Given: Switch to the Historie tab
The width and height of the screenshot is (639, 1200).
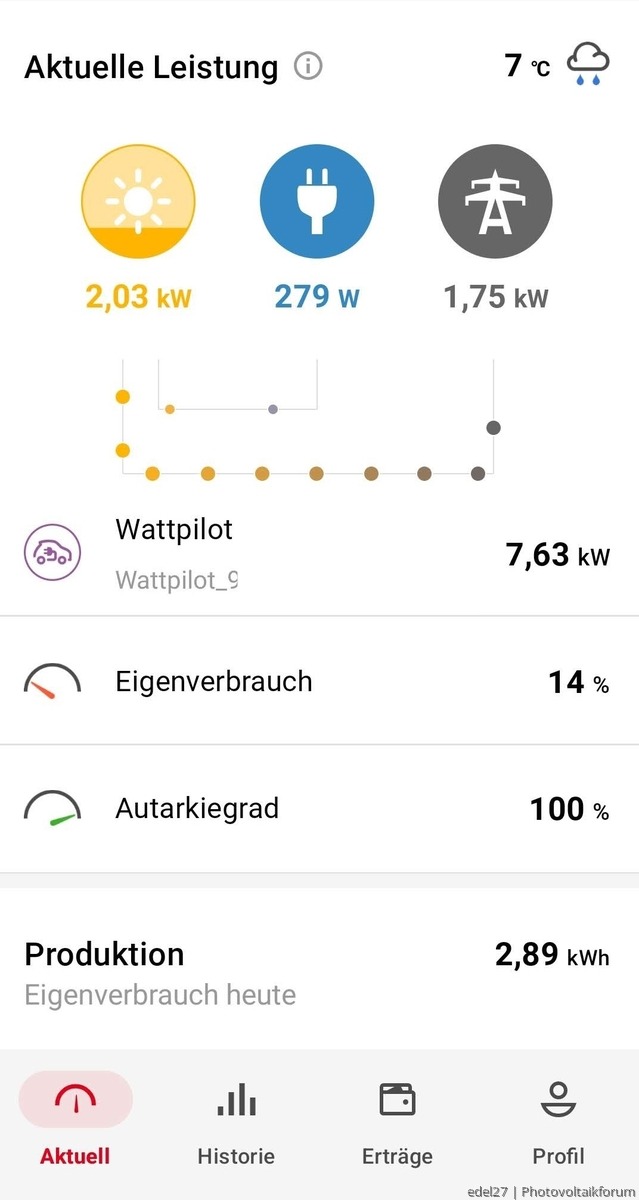Looking at the screenshot, I should [x=236, y=1124].
